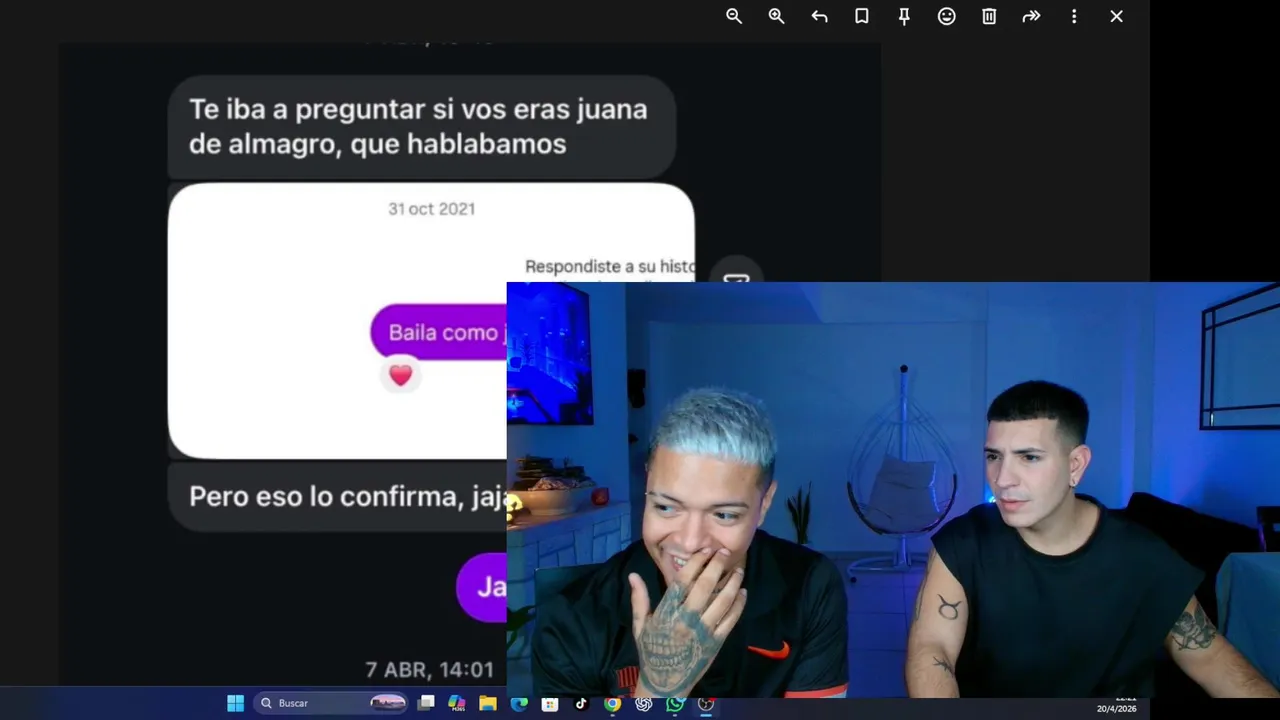The image size is (1280, 720).
Task: Zoom in on the image
Action: (x=776, y=16)
